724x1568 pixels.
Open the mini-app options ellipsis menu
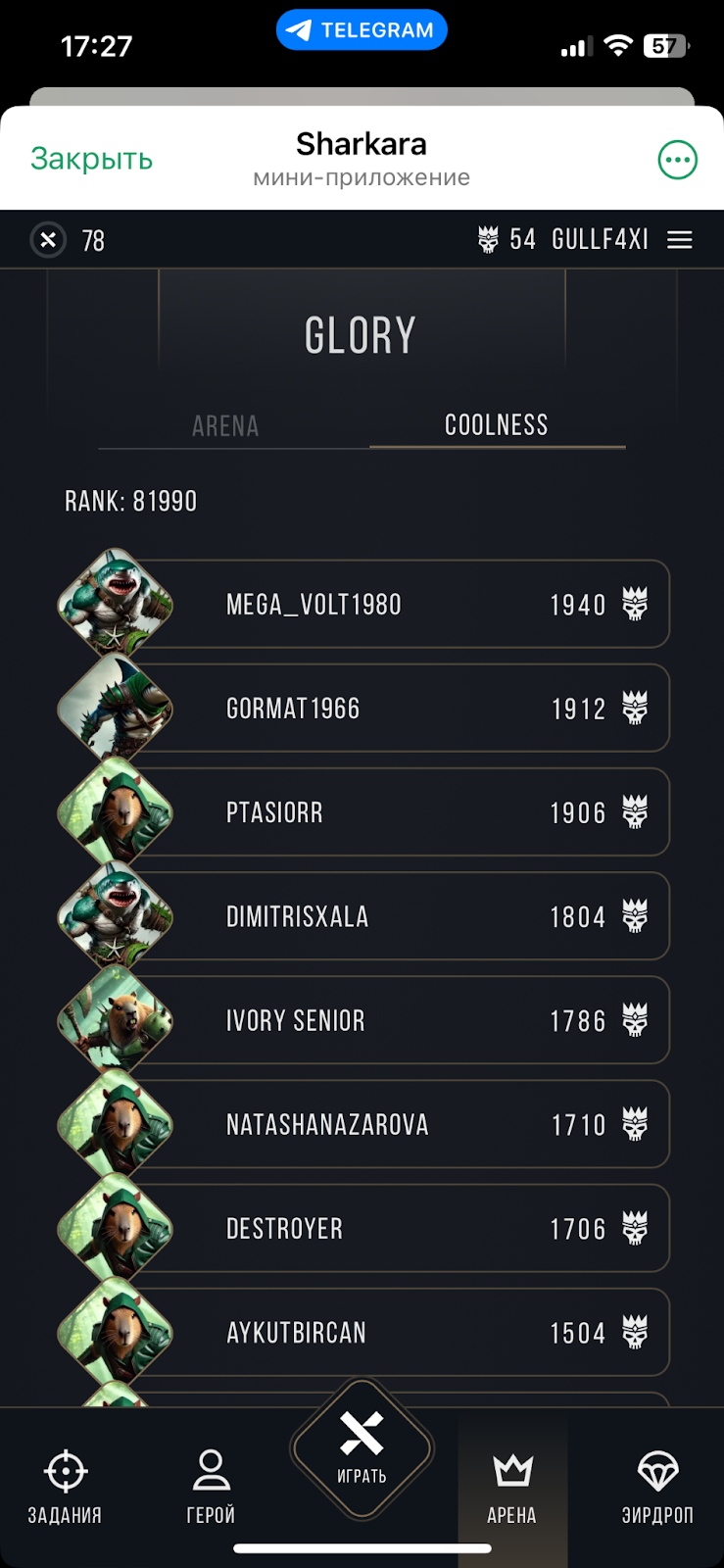[677, 160]
